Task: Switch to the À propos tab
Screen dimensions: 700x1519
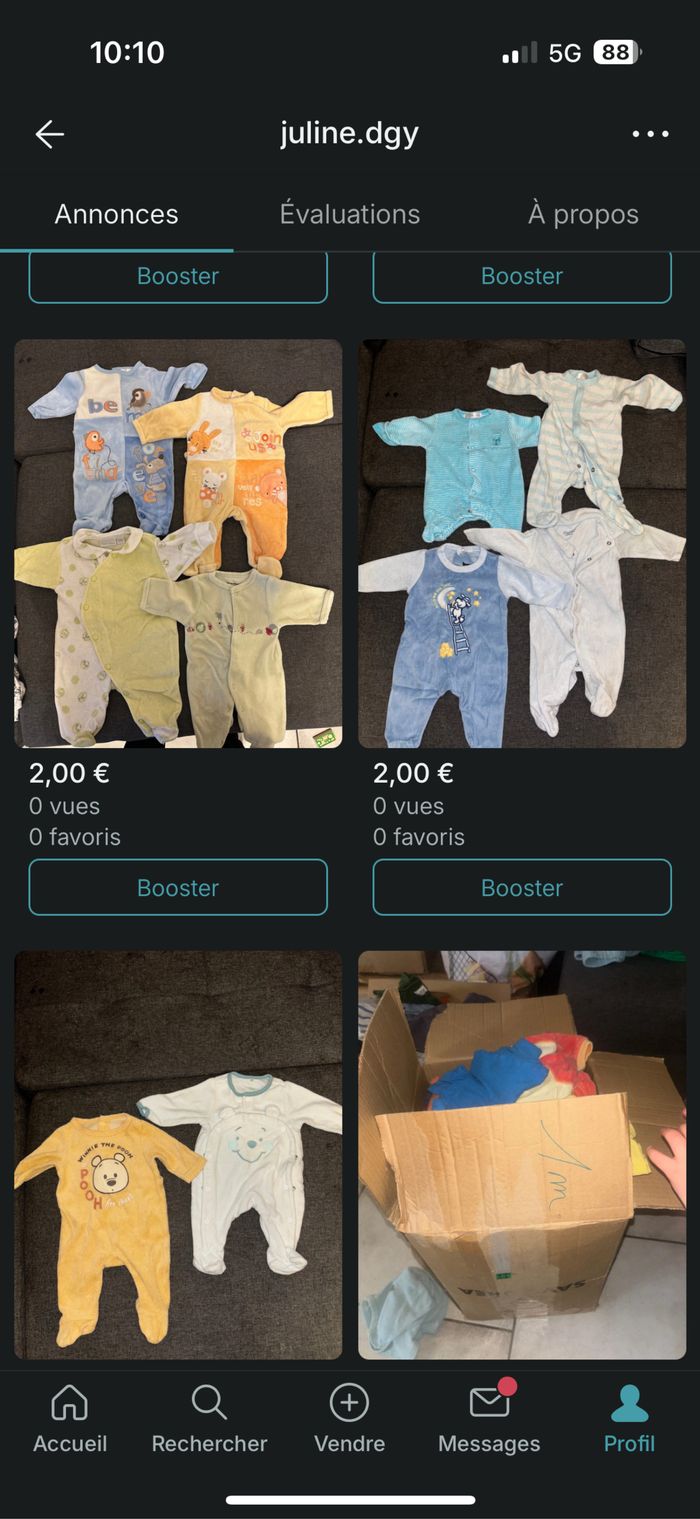Action: [583, 214]
